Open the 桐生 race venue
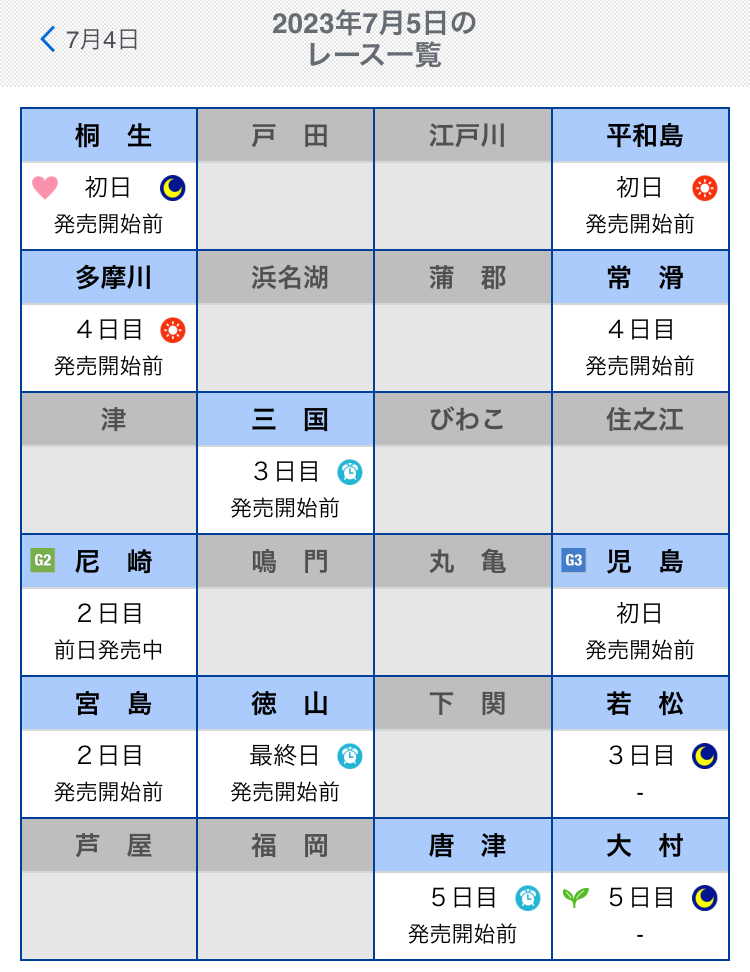This screenshot has height=972, width=750. 109,180
